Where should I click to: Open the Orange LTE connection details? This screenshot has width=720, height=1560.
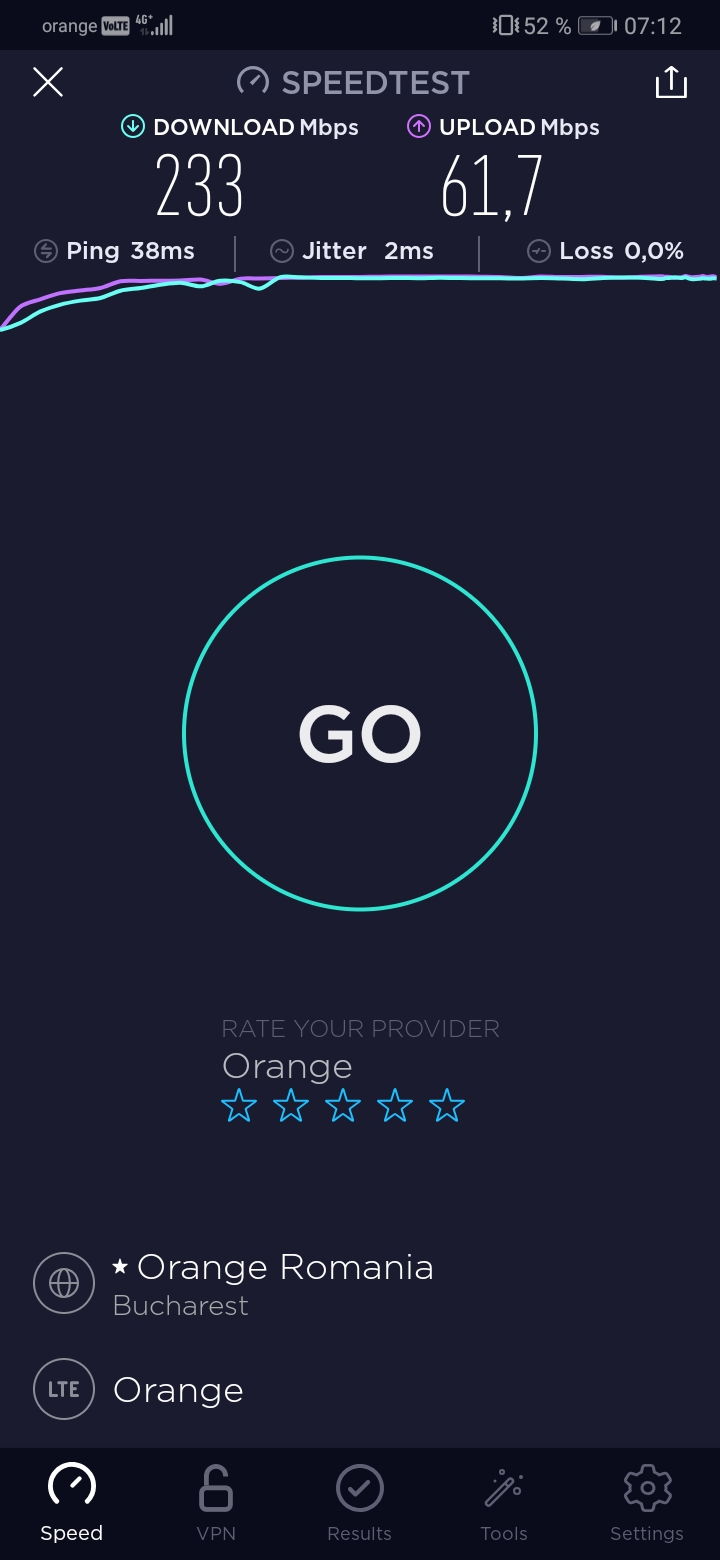point(178,1390)
